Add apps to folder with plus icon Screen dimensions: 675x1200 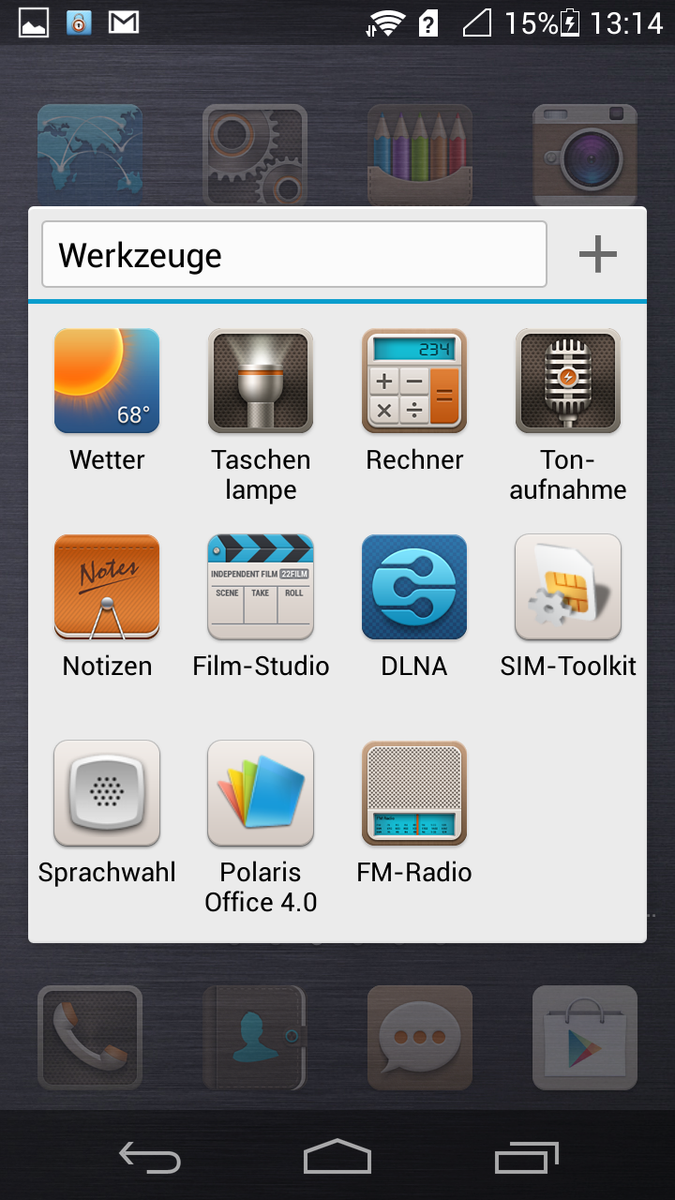(598, 255)
